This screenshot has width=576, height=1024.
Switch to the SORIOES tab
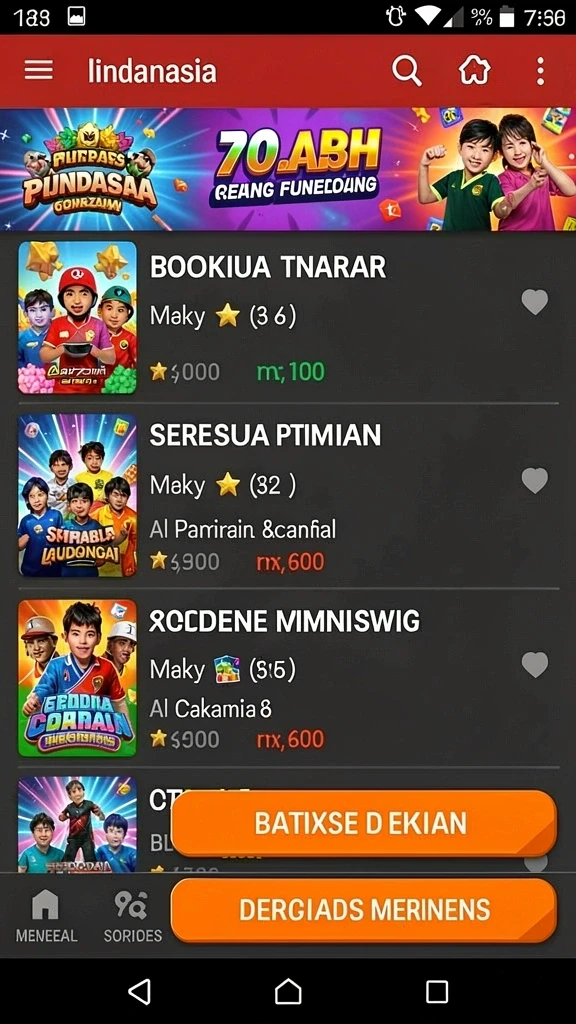click(133, 917)
